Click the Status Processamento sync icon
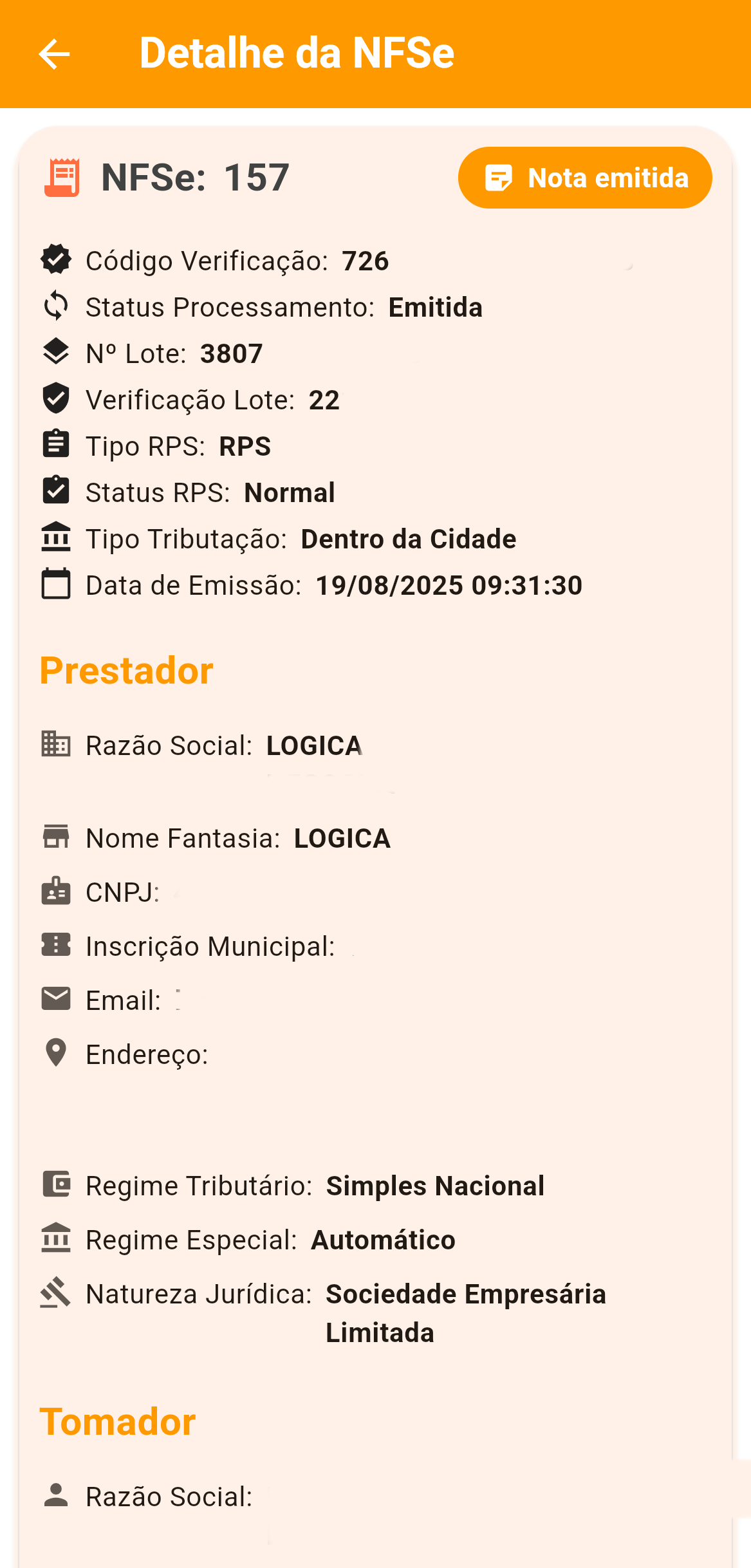This screenshot has height=1568, width=751. 57,307
